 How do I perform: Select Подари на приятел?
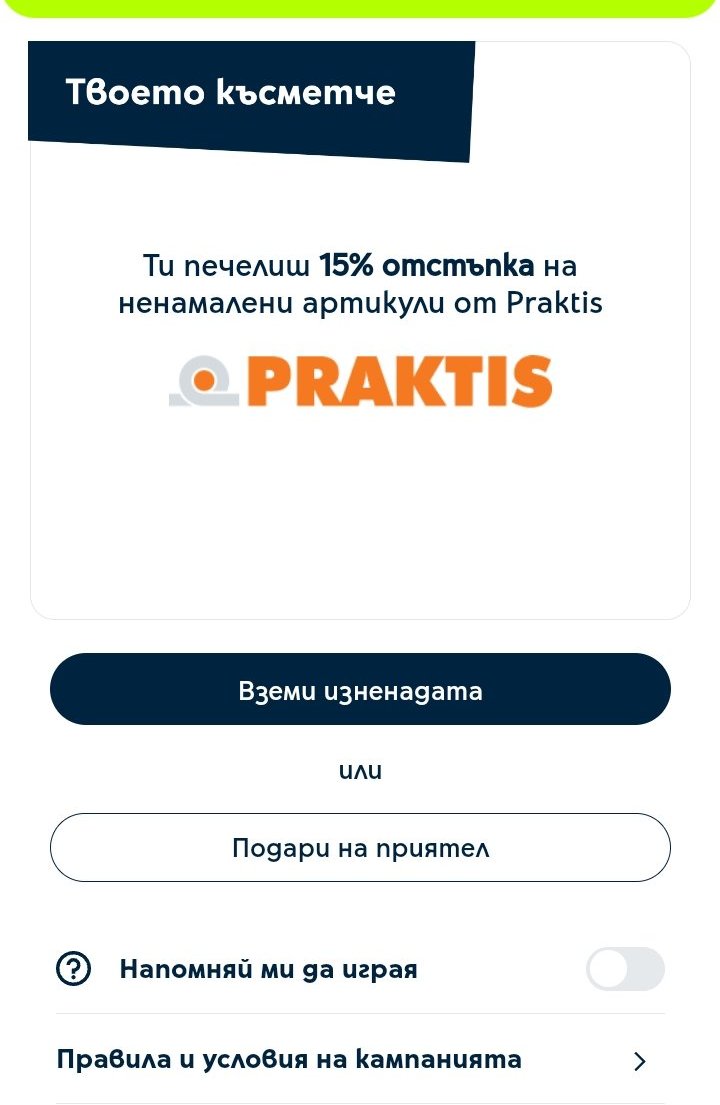point(360,848)
